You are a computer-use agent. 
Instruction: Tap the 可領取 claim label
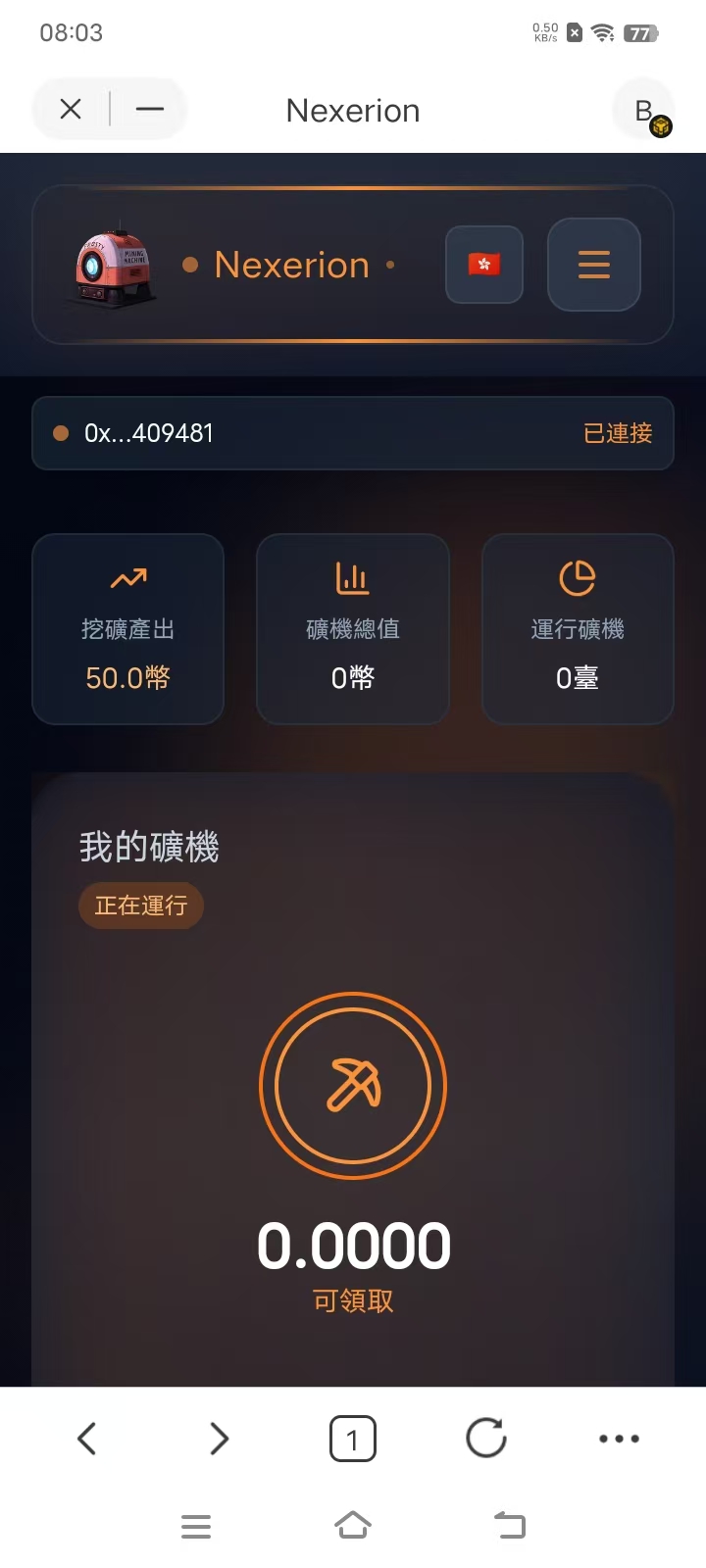(x=353, y=1301)
